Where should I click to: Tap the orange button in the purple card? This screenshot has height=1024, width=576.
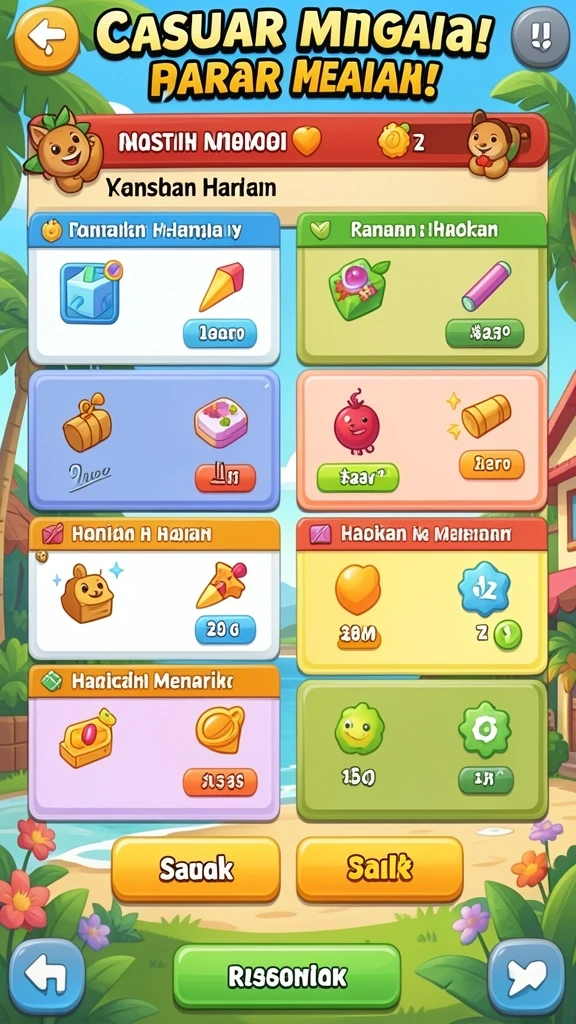pos(220,782)
